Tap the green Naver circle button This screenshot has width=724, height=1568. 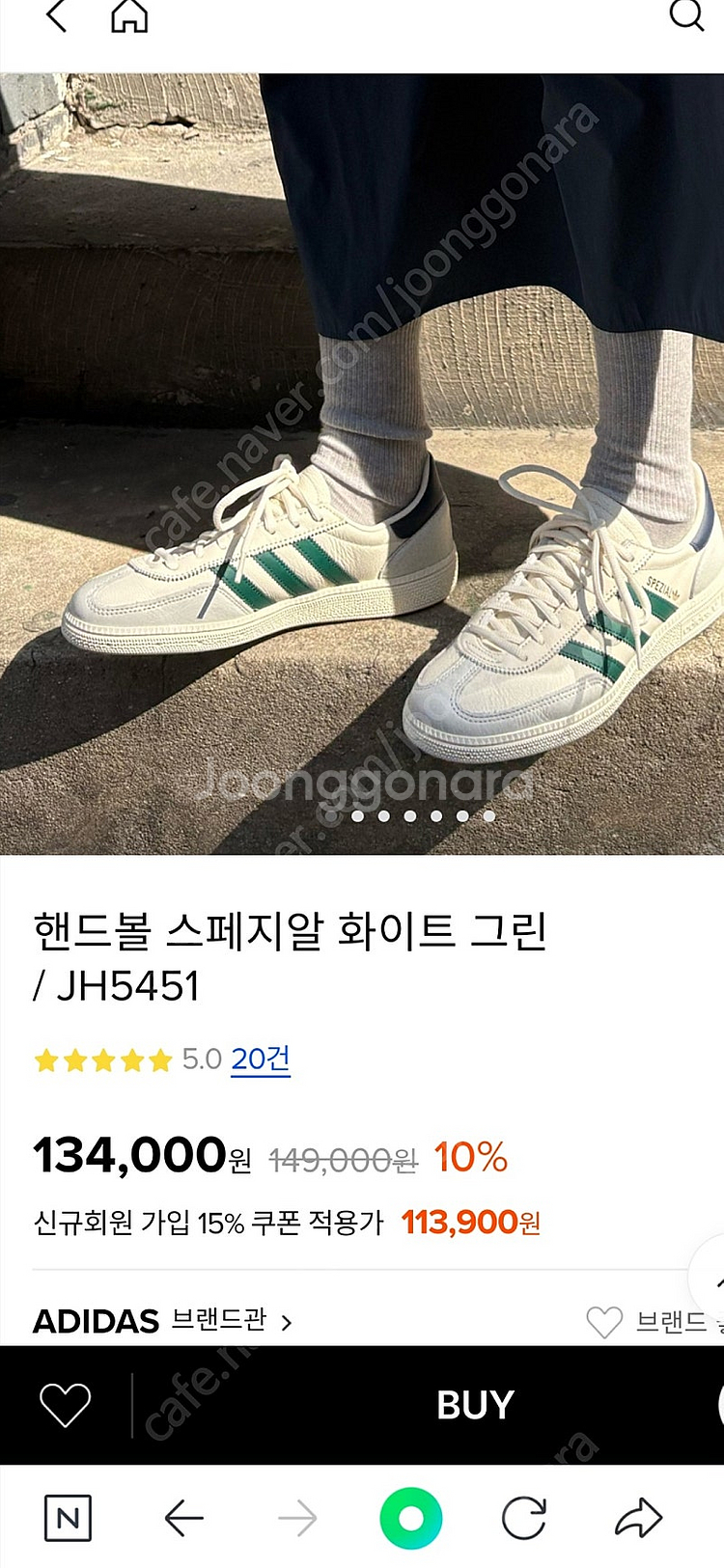click(411, 1519)
